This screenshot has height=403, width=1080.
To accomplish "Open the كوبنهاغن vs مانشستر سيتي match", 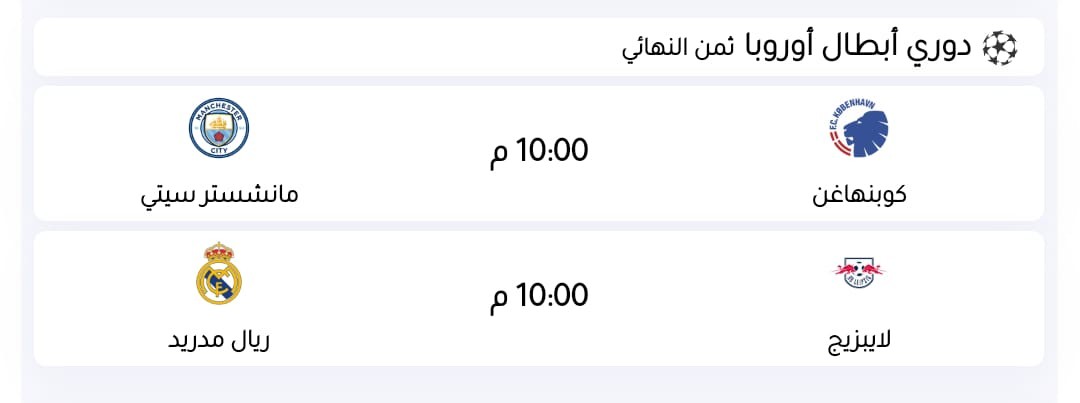I will coord(540,152).
